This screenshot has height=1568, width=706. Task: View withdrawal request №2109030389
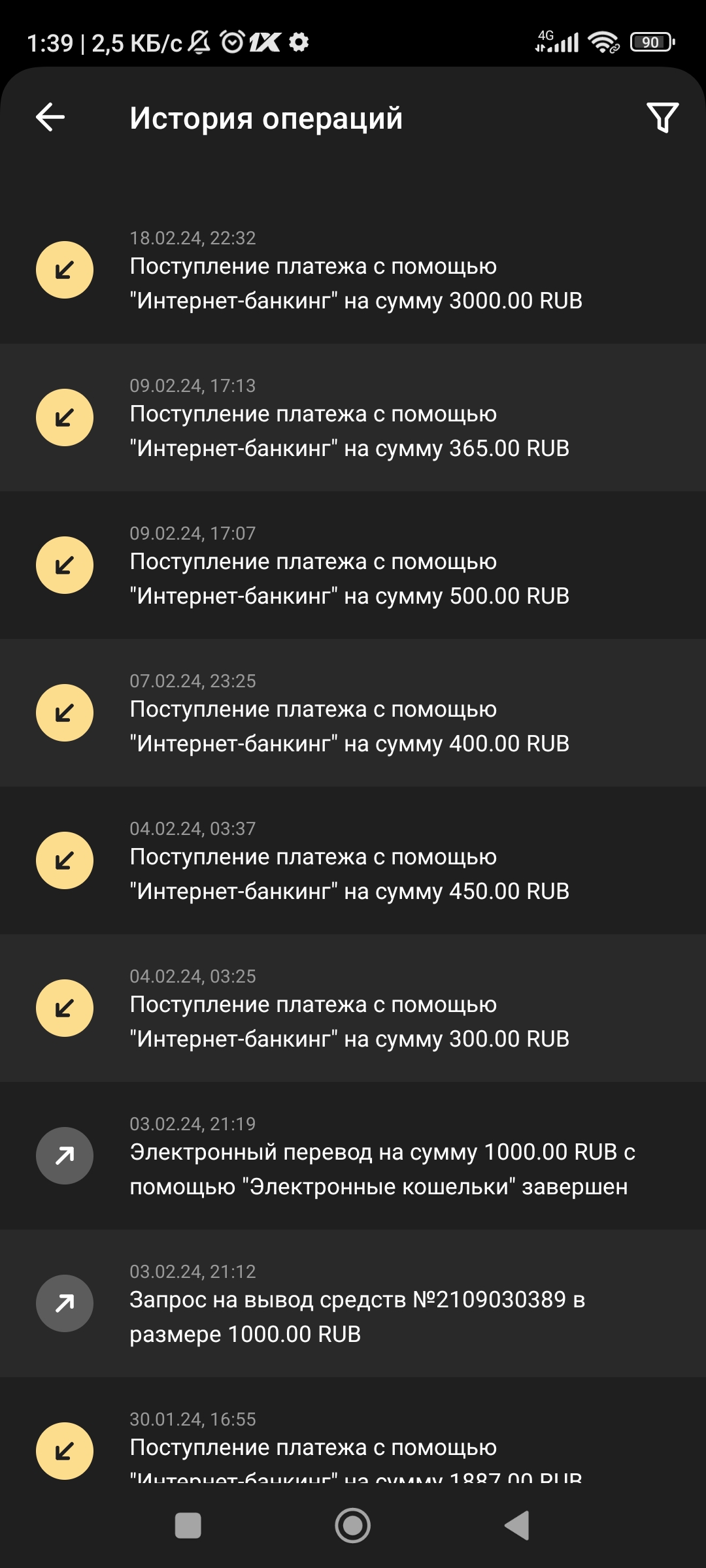[353, 1304]
